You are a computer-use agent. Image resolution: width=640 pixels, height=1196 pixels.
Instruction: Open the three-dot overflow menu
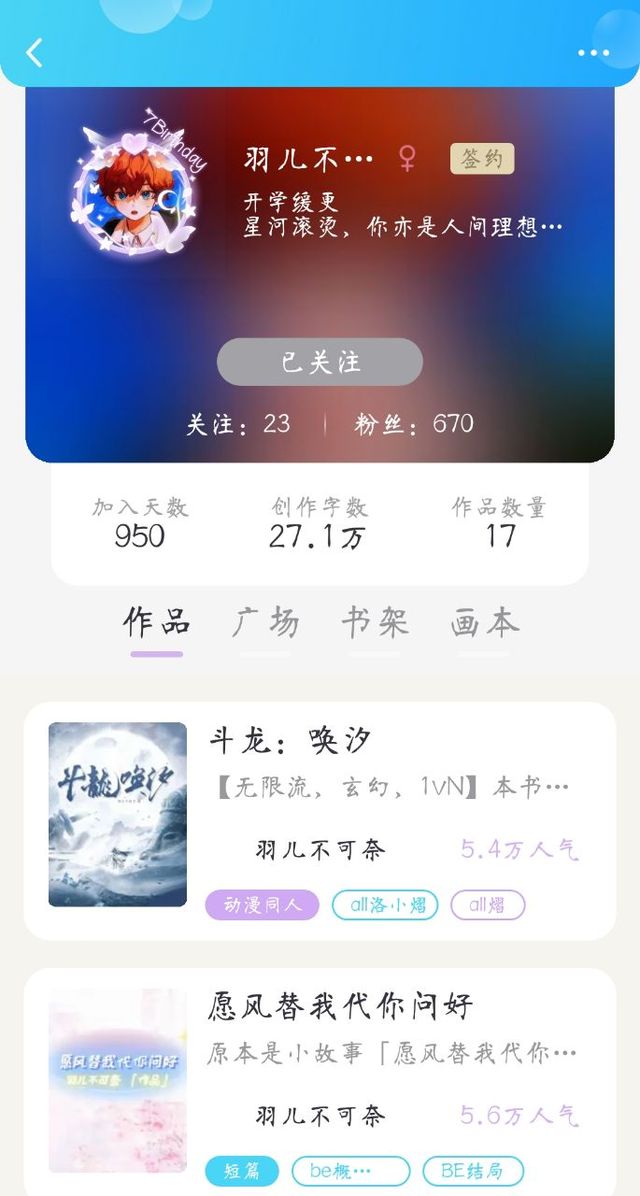click(593, 53)
